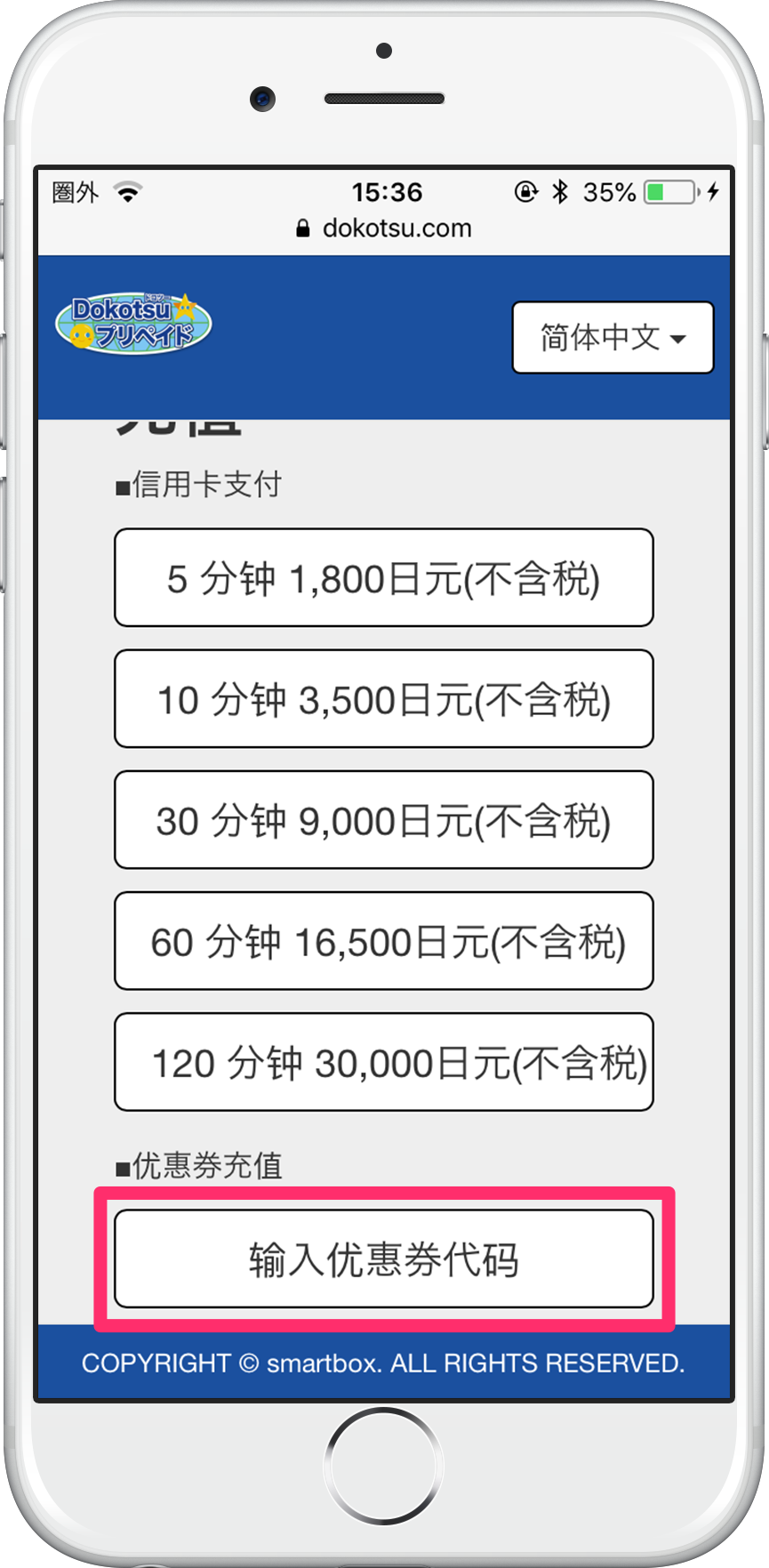The image size is (769, 1568).
Task: Select the 120 分钟 30,000日元 top-up
Action: [x=384, y=1062]
